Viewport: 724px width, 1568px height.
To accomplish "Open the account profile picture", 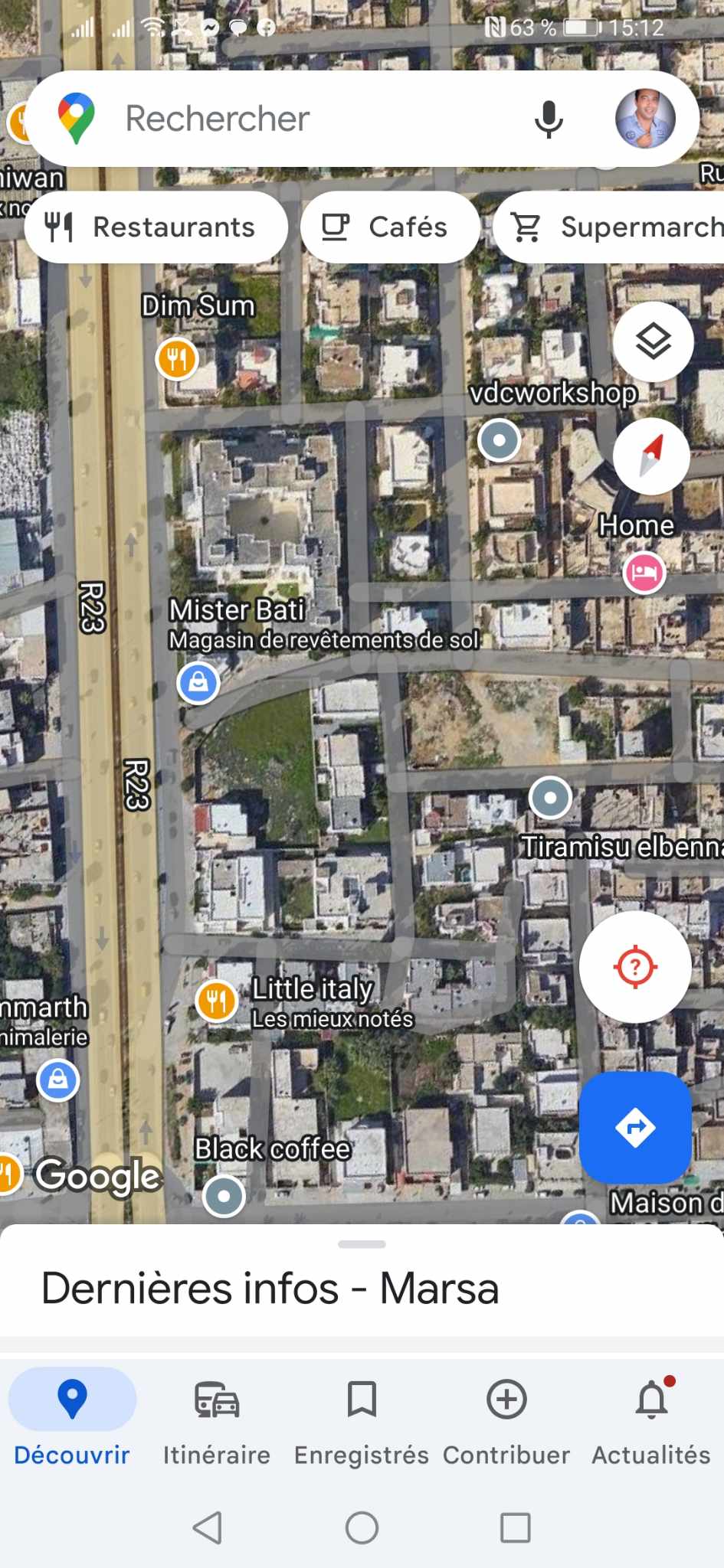I will (645, 119).
